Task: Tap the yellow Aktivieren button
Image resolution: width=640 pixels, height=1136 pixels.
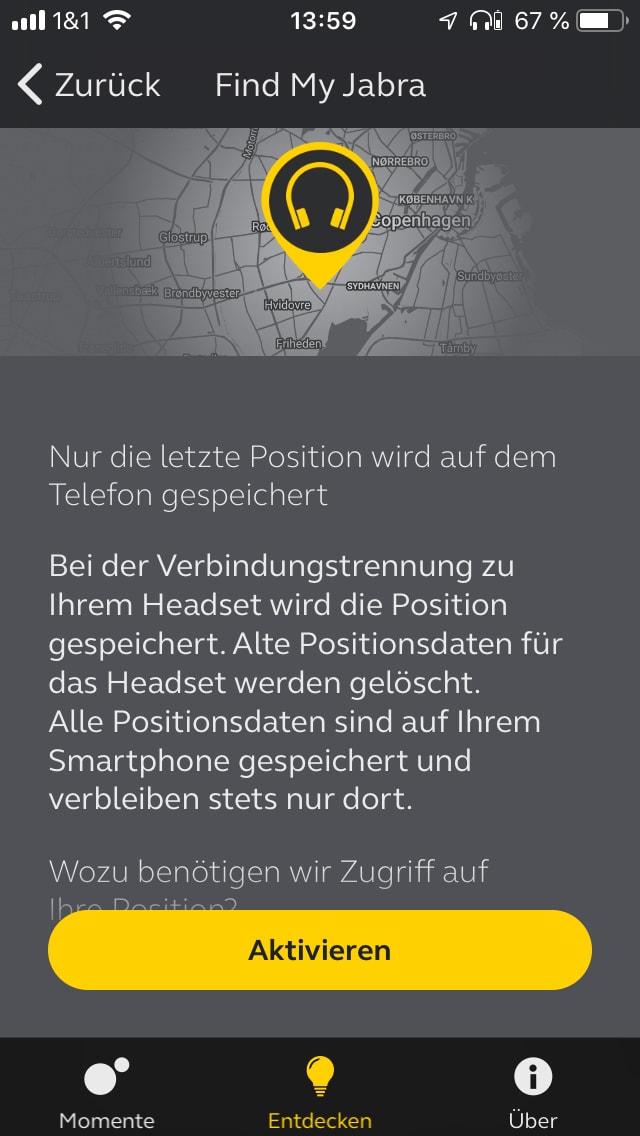Action: (320, 950)
